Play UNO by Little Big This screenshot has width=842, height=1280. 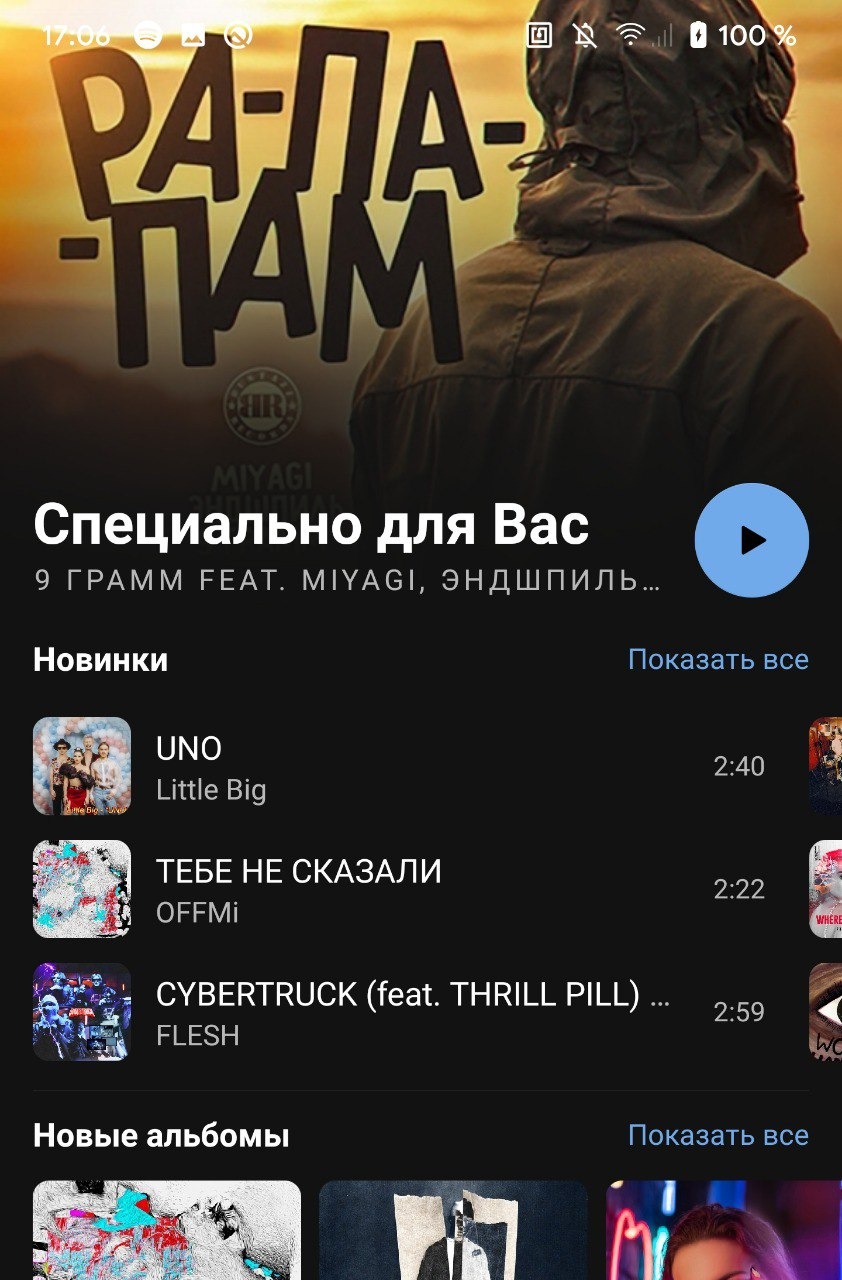(400, 766)
